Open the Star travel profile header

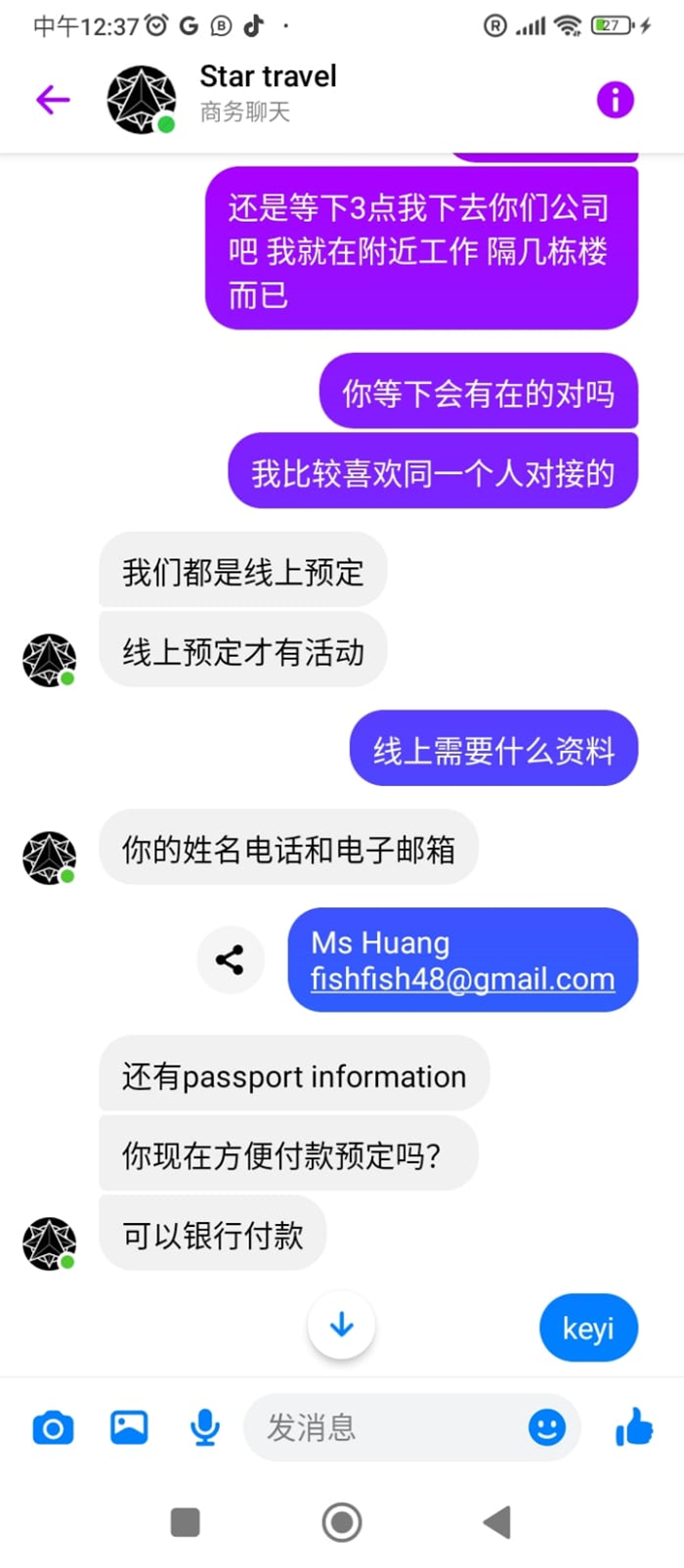(267, 94)
